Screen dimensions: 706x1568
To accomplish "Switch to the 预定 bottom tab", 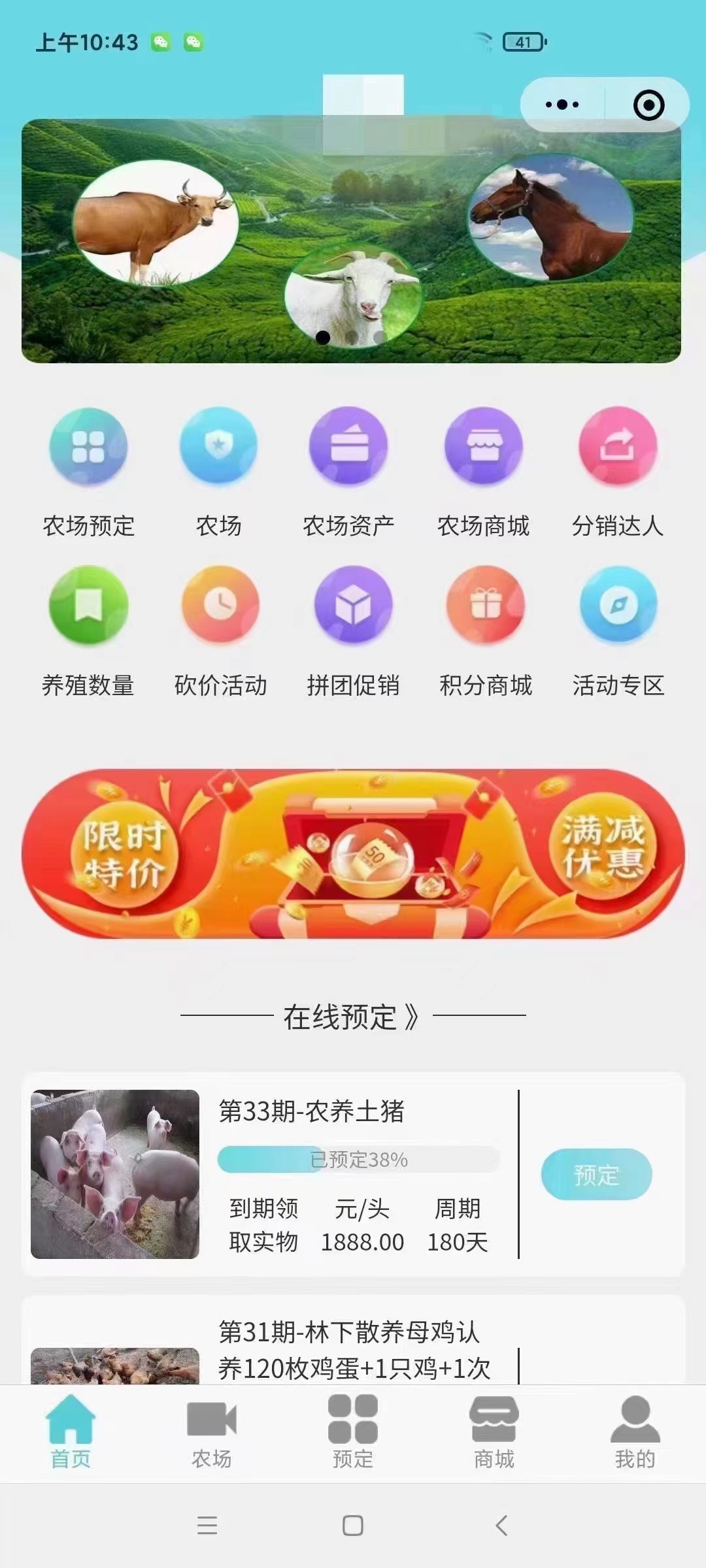I will click(x=353, y=1432).
